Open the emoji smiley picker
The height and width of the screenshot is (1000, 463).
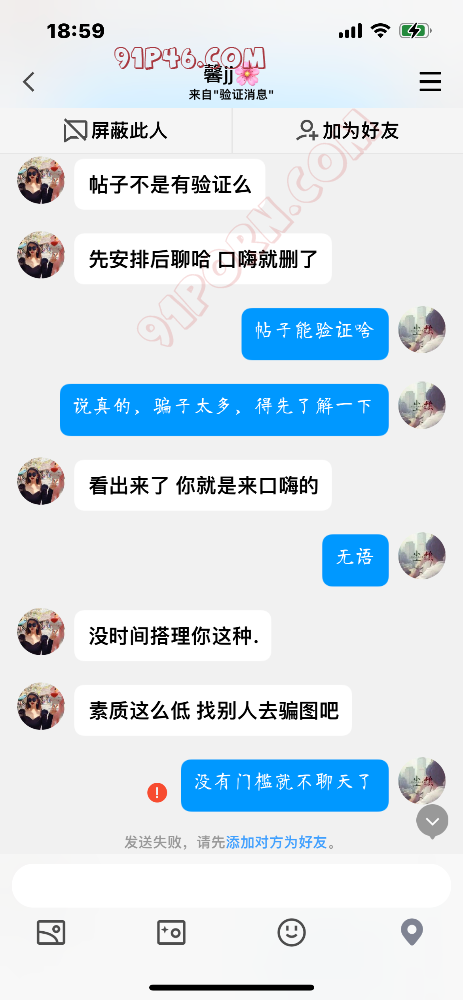click(291, 932)
